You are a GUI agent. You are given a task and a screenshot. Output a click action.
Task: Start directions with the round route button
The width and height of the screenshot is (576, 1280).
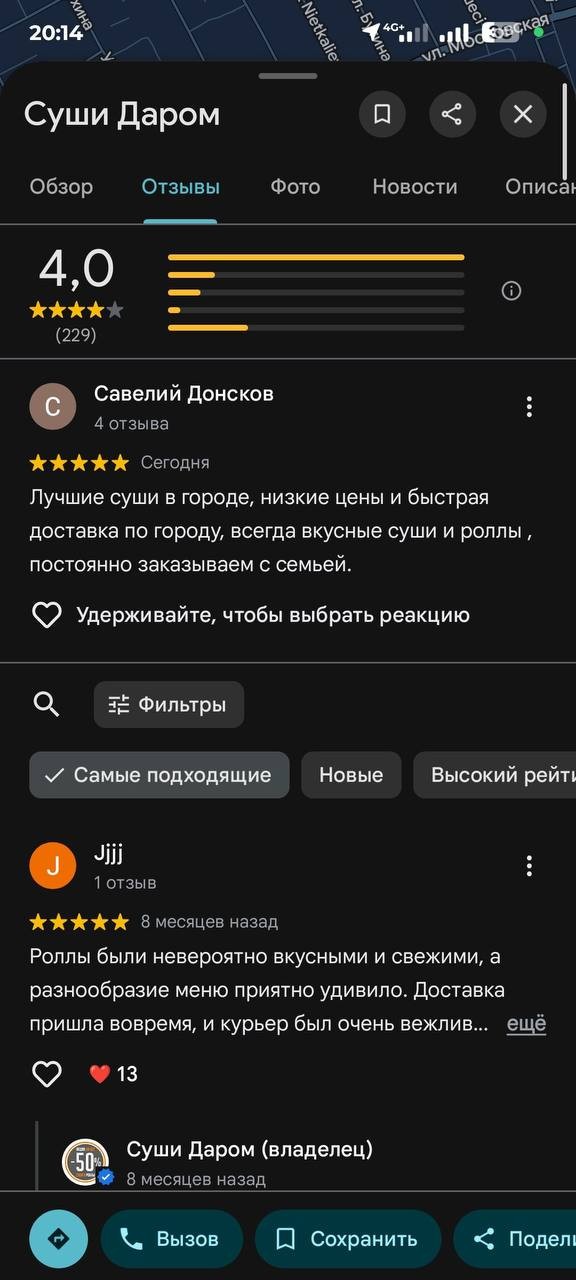tap(59, 1239)
